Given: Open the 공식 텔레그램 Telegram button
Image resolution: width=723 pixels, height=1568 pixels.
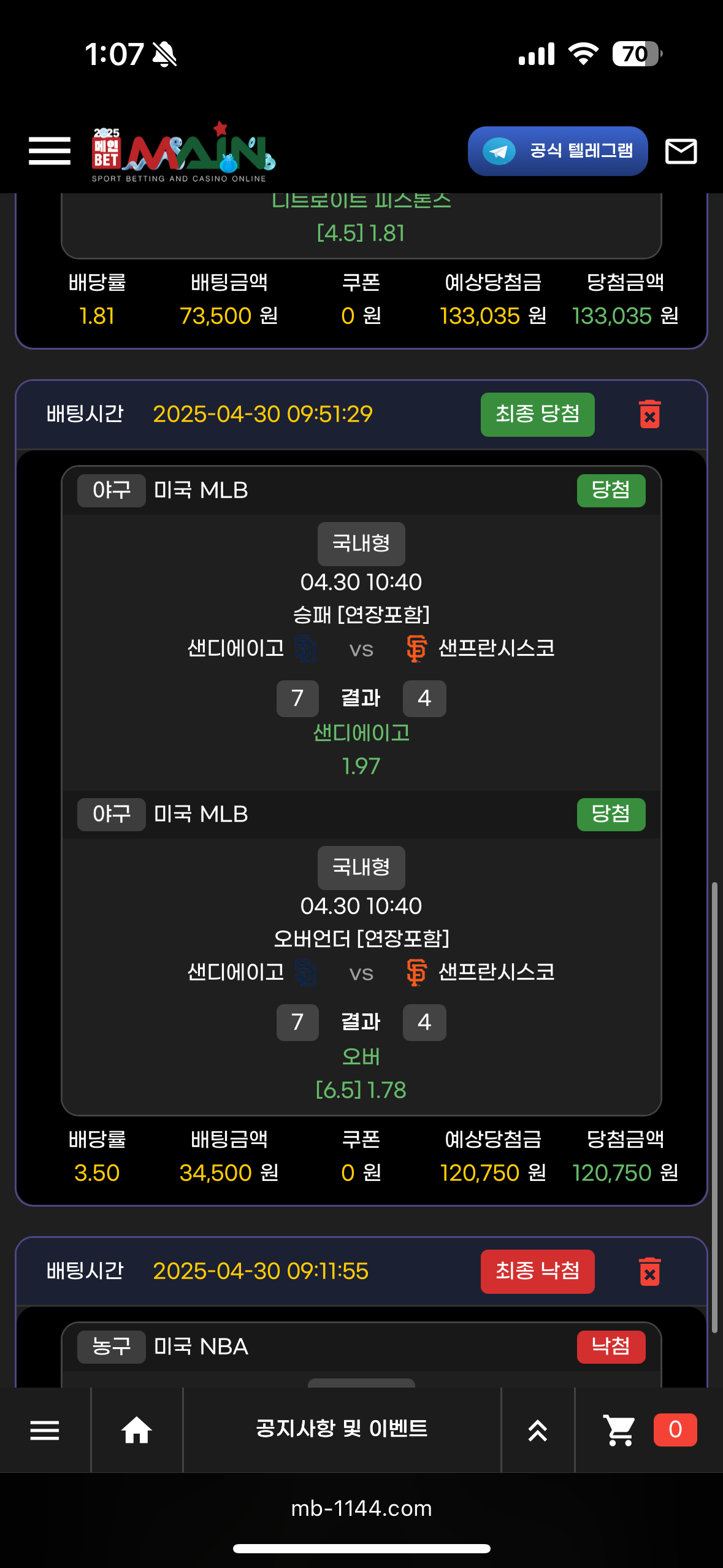Looking at the screenshot, I should (557, 151).
